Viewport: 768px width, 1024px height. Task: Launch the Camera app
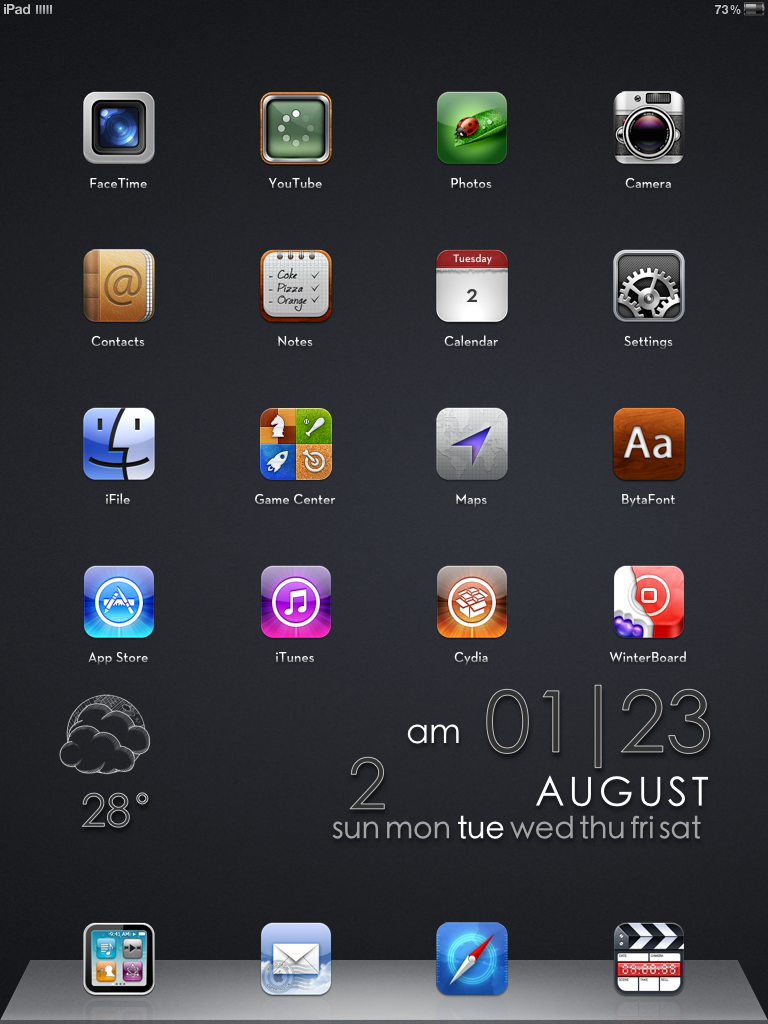pyautogui.click(x=648, y=128)
